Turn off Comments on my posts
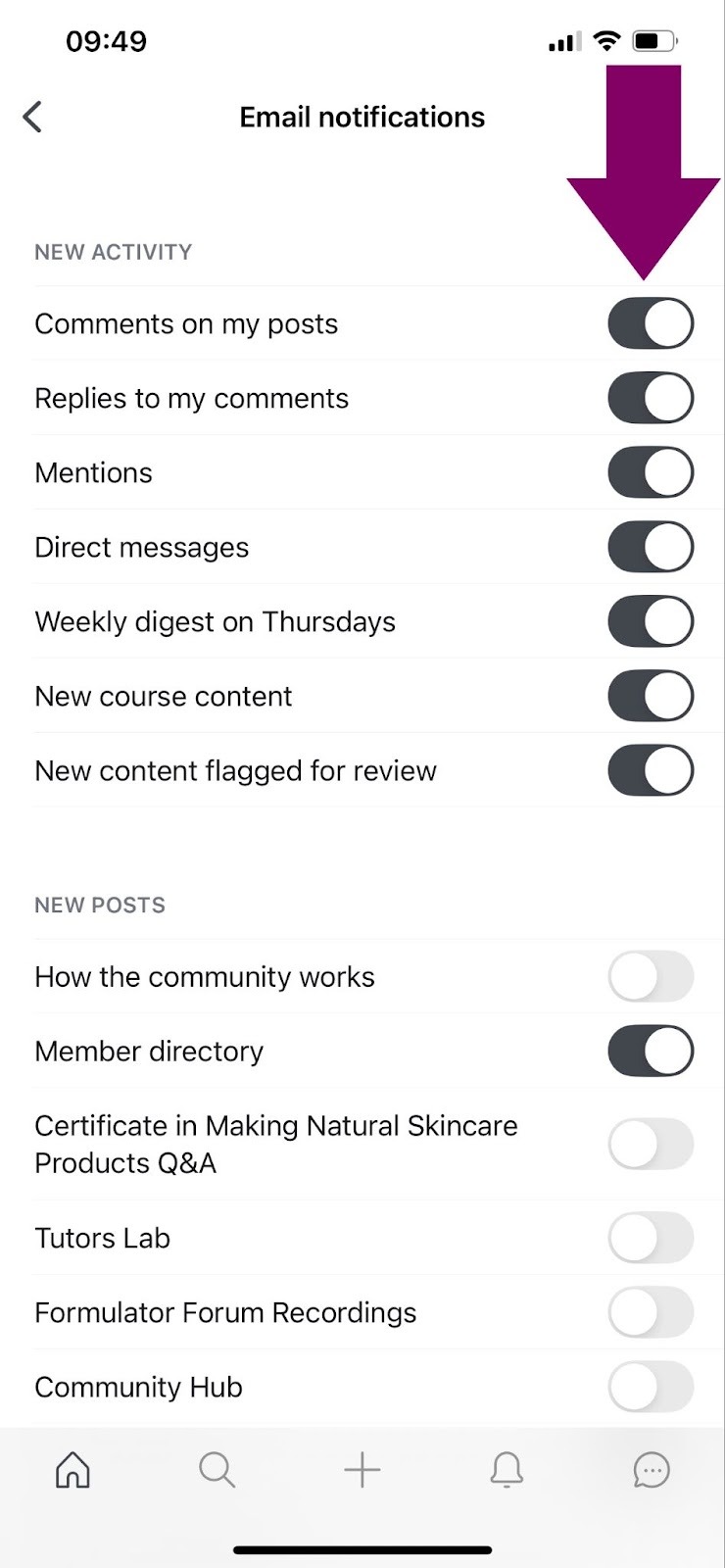Screen dimensions: 725x1568 pyautogui.click(x=651, y=323)
